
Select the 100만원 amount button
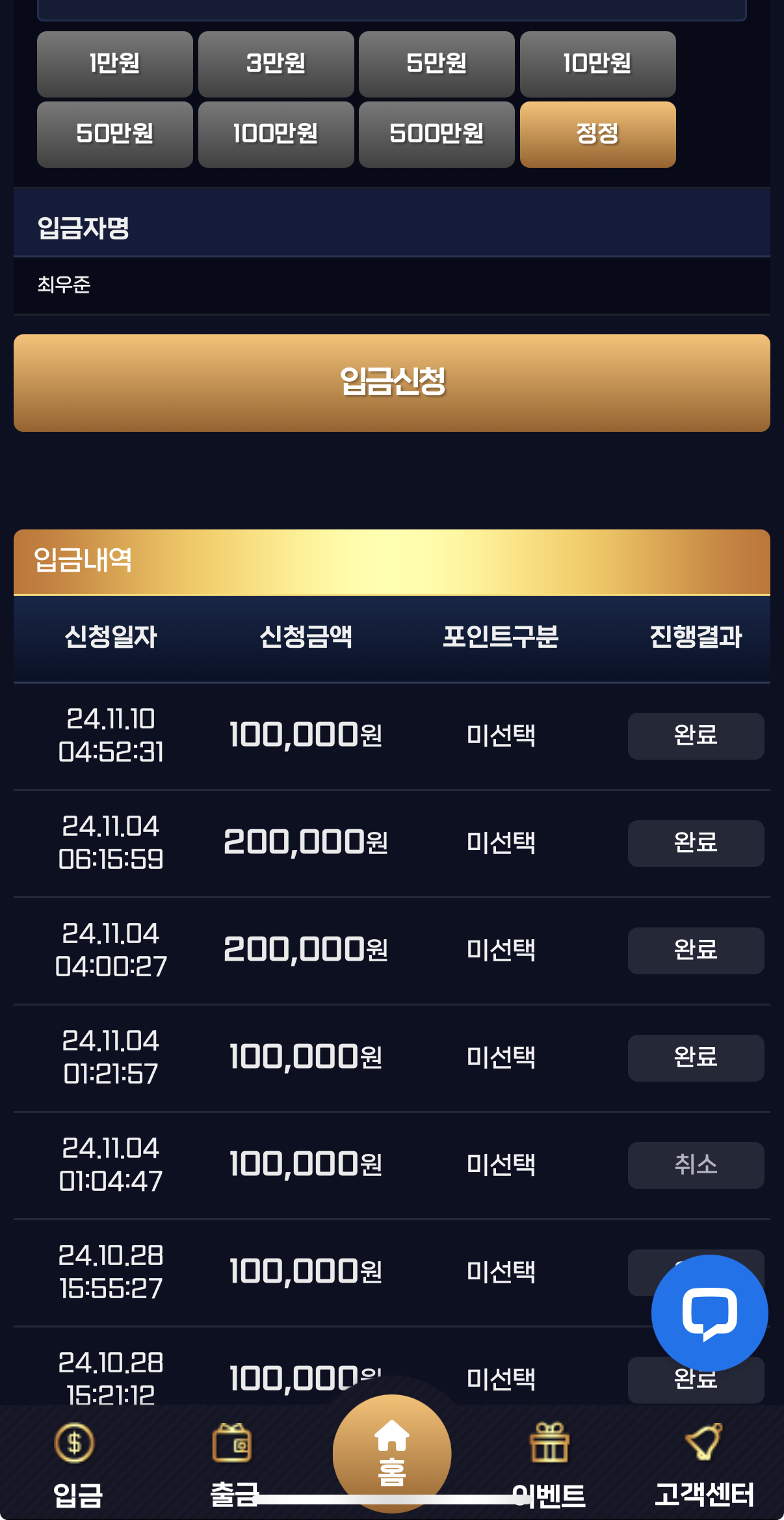[x=276, y=134]
